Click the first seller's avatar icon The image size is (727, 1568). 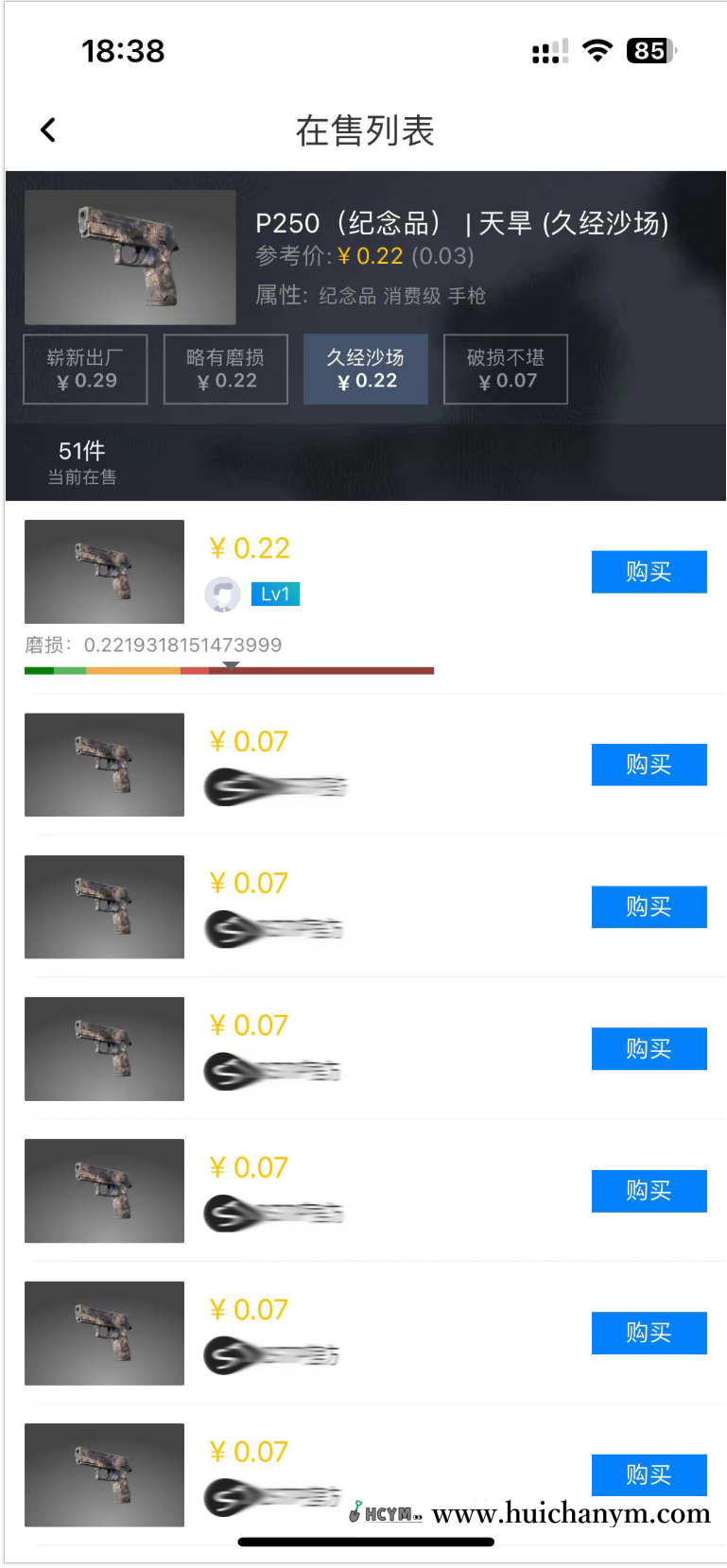coord(222,595)
